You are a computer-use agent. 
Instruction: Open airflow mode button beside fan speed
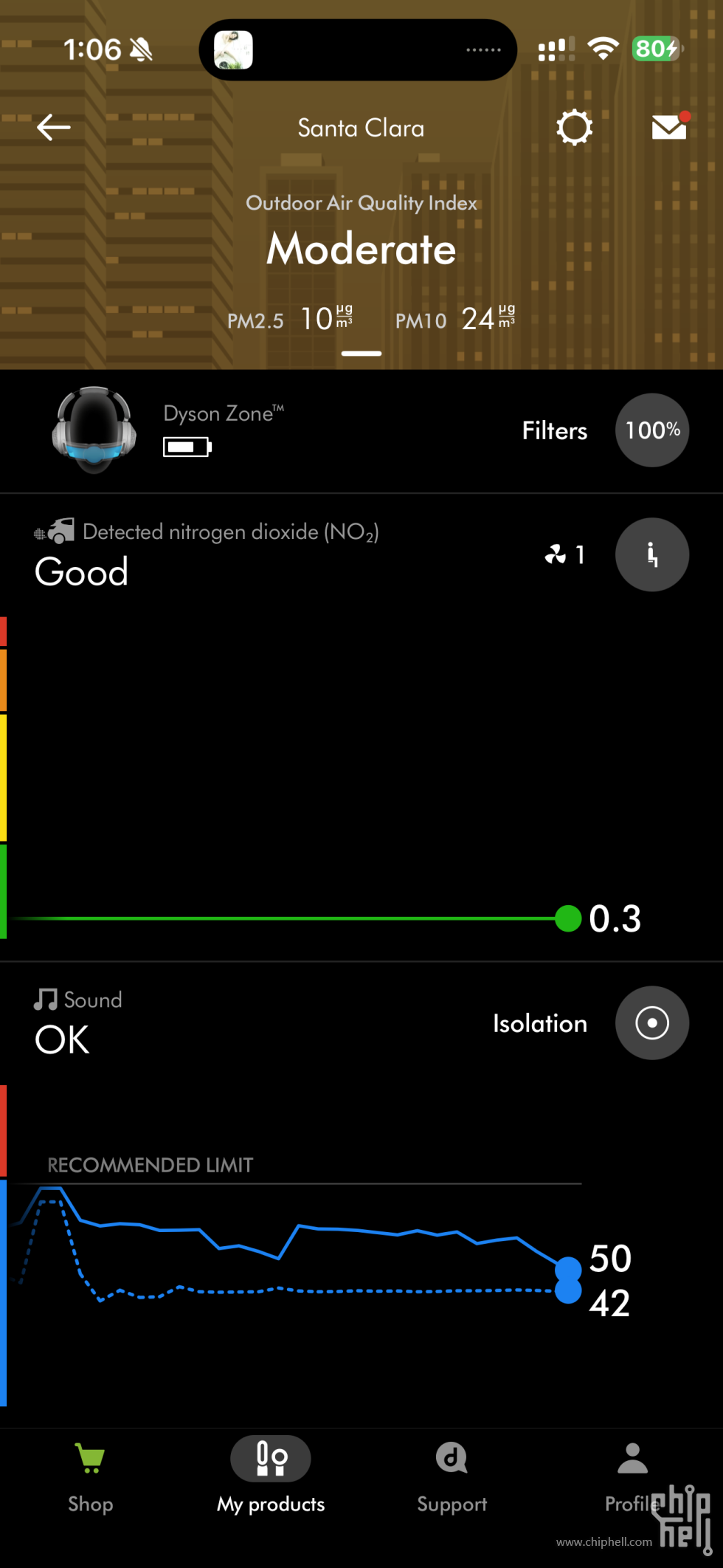651,554
